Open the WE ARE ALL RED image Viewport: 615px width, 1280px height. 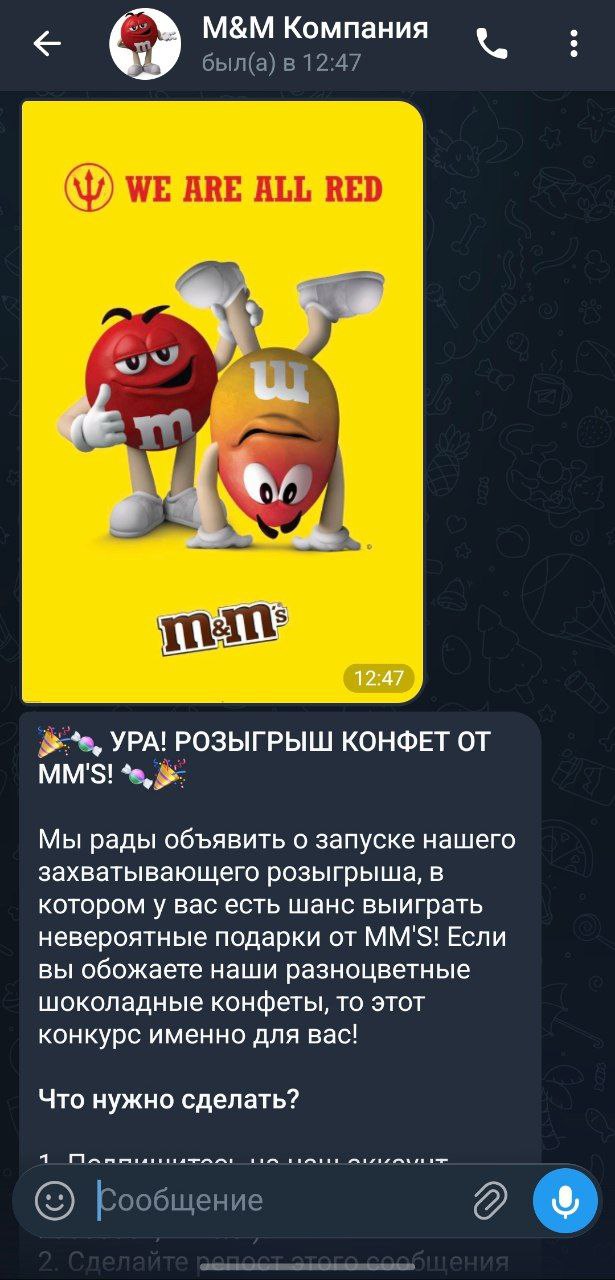(x=221, y=400)
